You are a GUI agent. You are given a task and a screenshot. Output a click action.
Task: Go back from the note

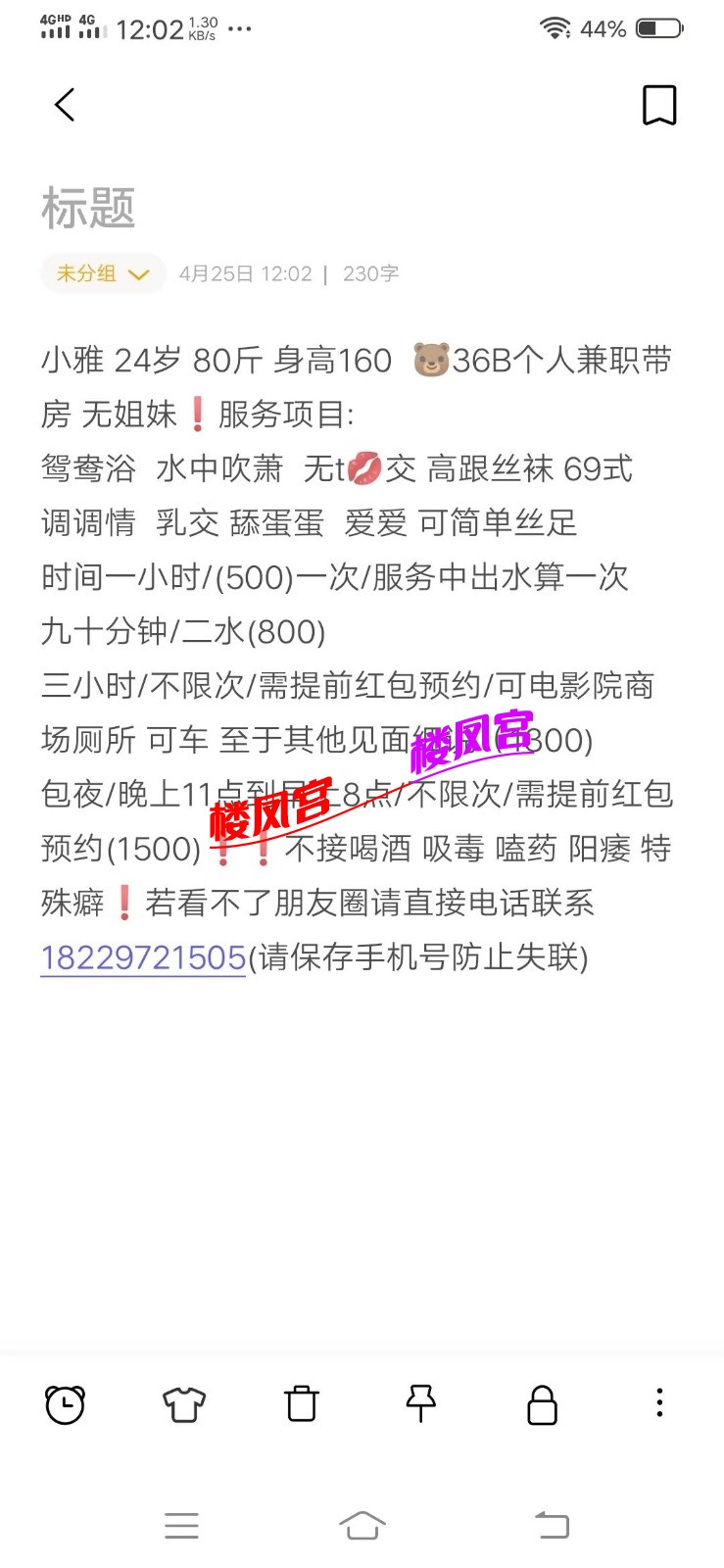click(65, 105)
